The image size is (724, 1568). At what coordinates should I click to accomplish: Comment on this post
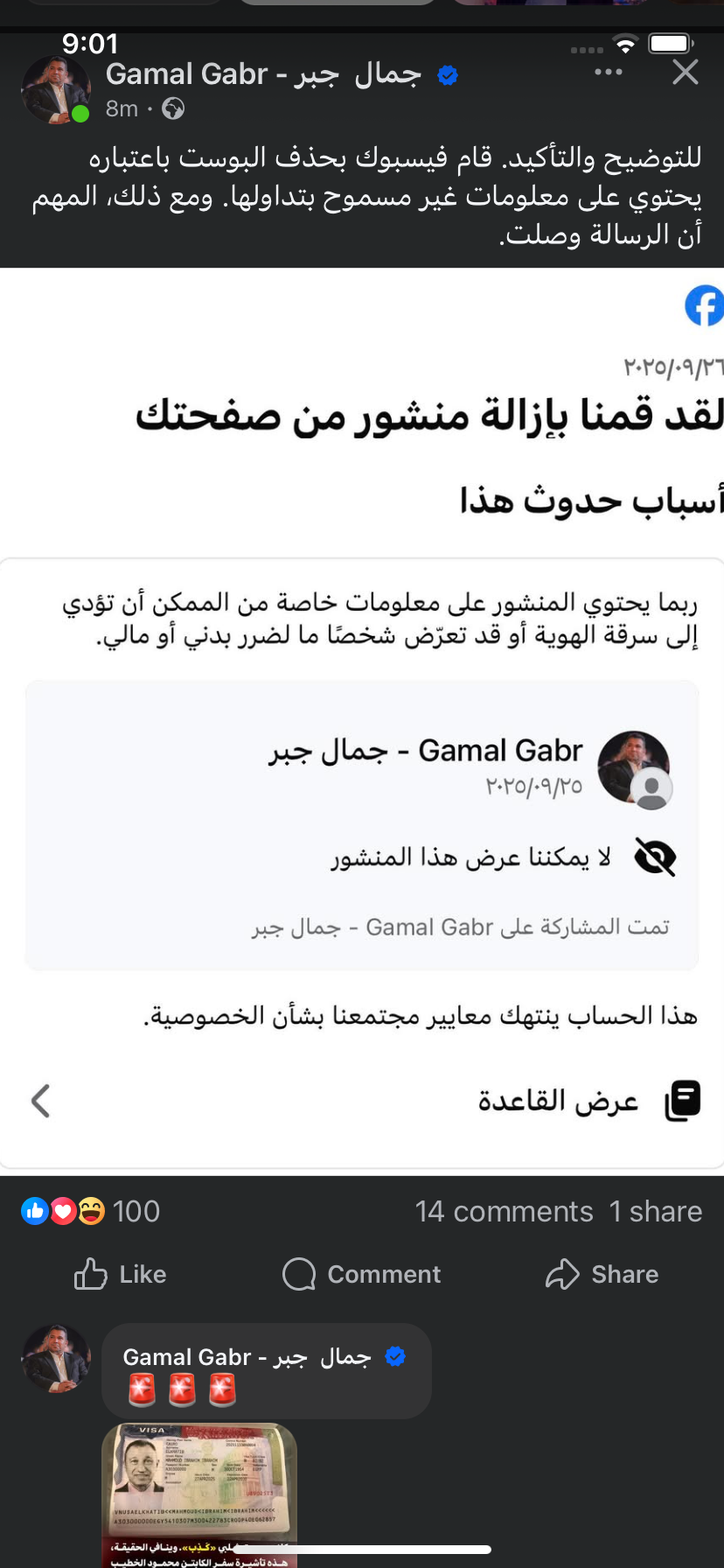point(362,1274)
